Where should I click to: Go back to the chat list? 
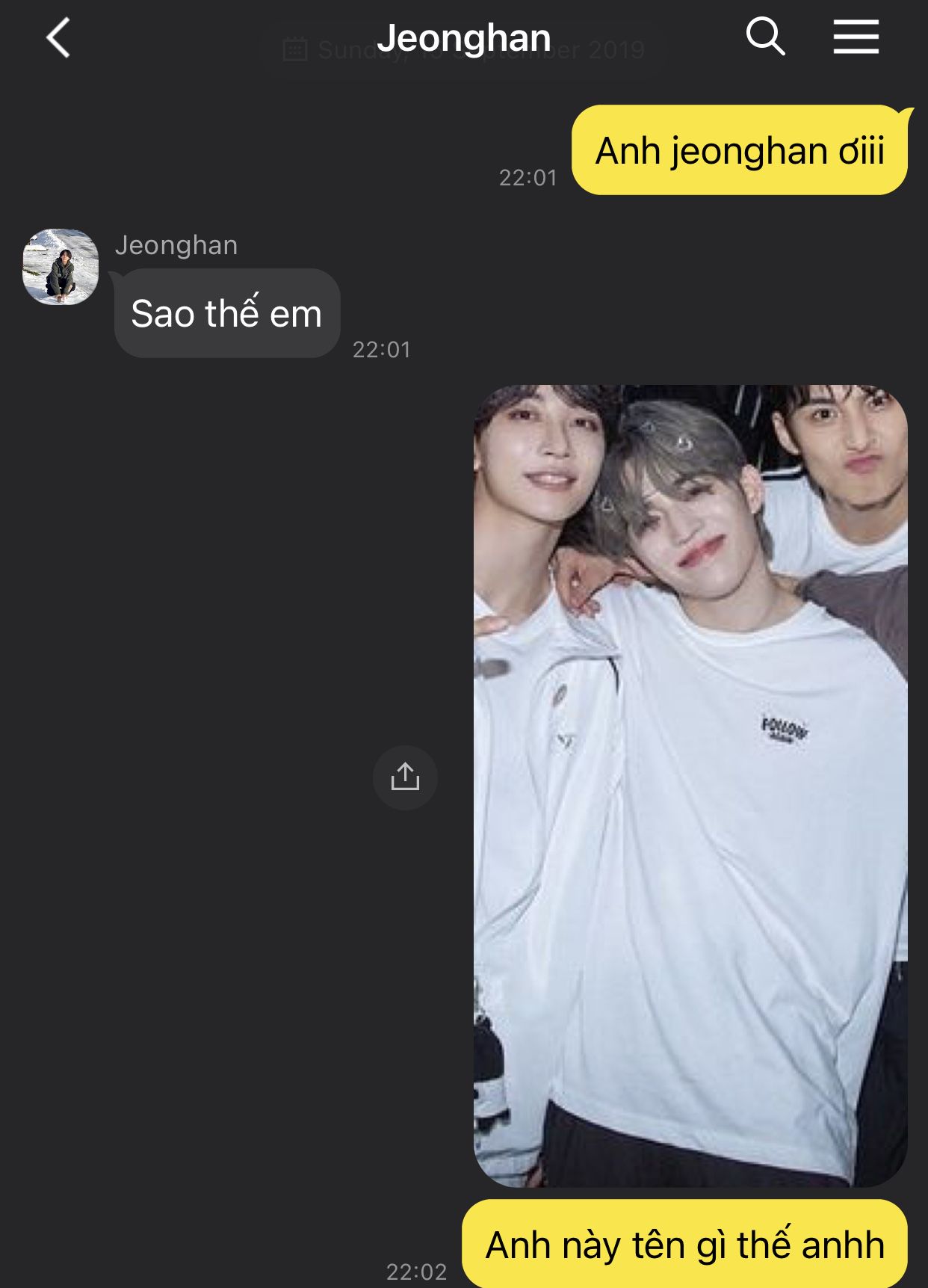point(58,37)
